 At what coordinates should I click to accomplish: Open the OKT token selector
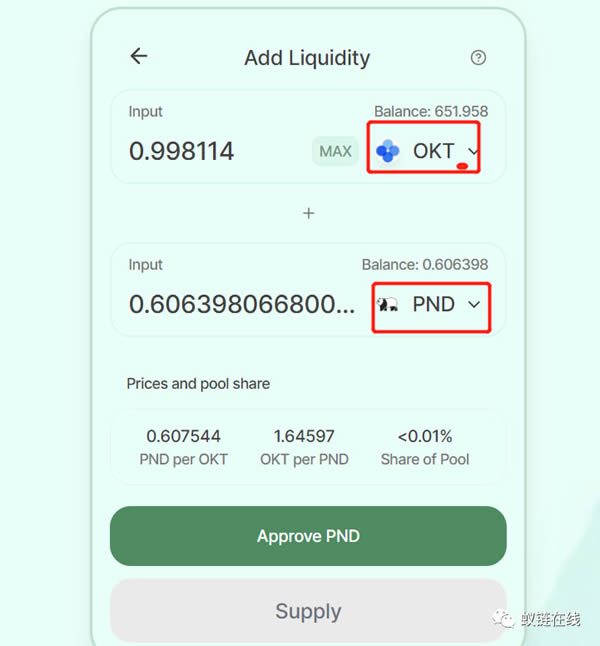click(427, 152)
